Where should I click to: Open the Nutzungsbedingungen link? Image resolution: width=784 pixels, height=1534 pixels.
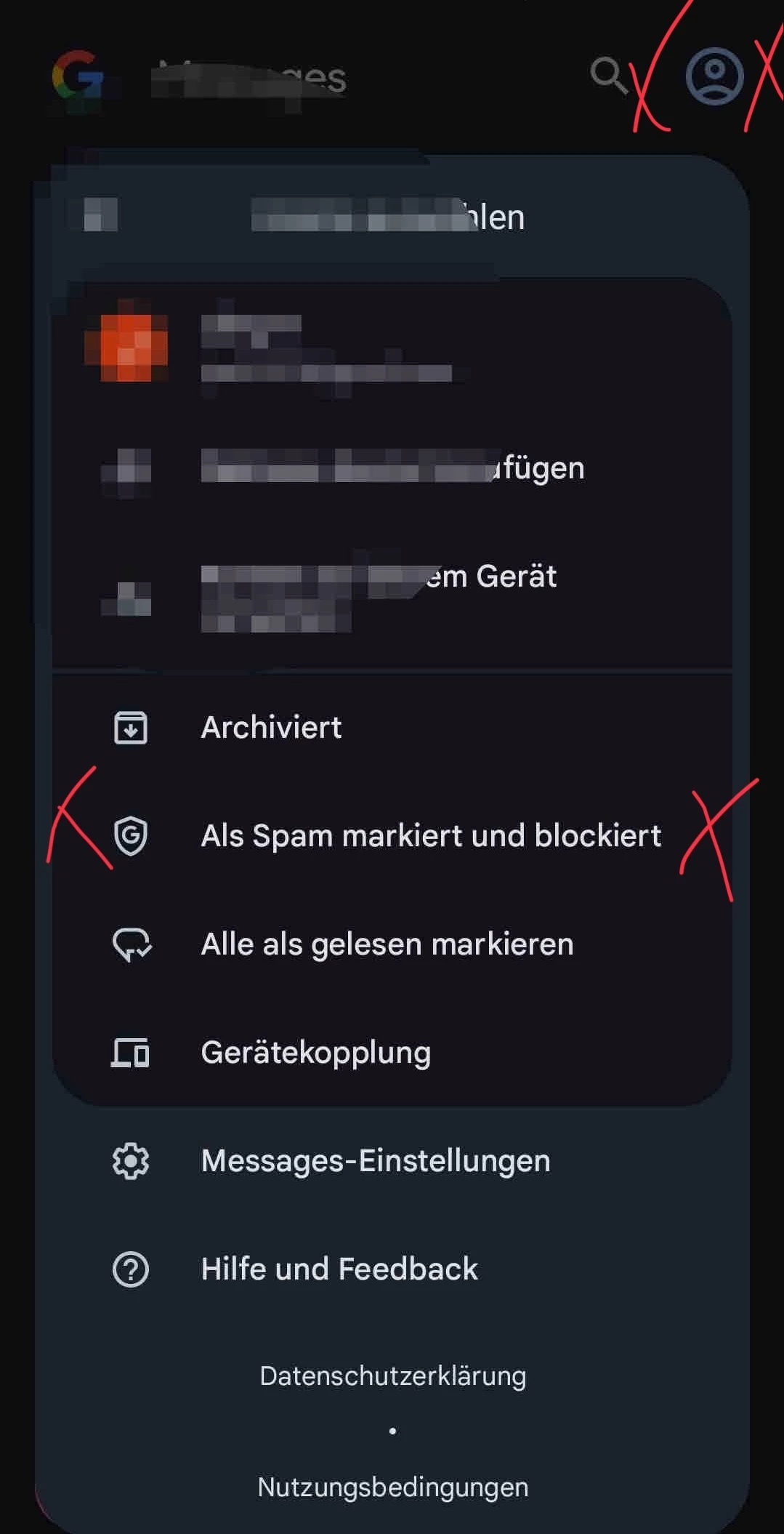click(392, 1487)
